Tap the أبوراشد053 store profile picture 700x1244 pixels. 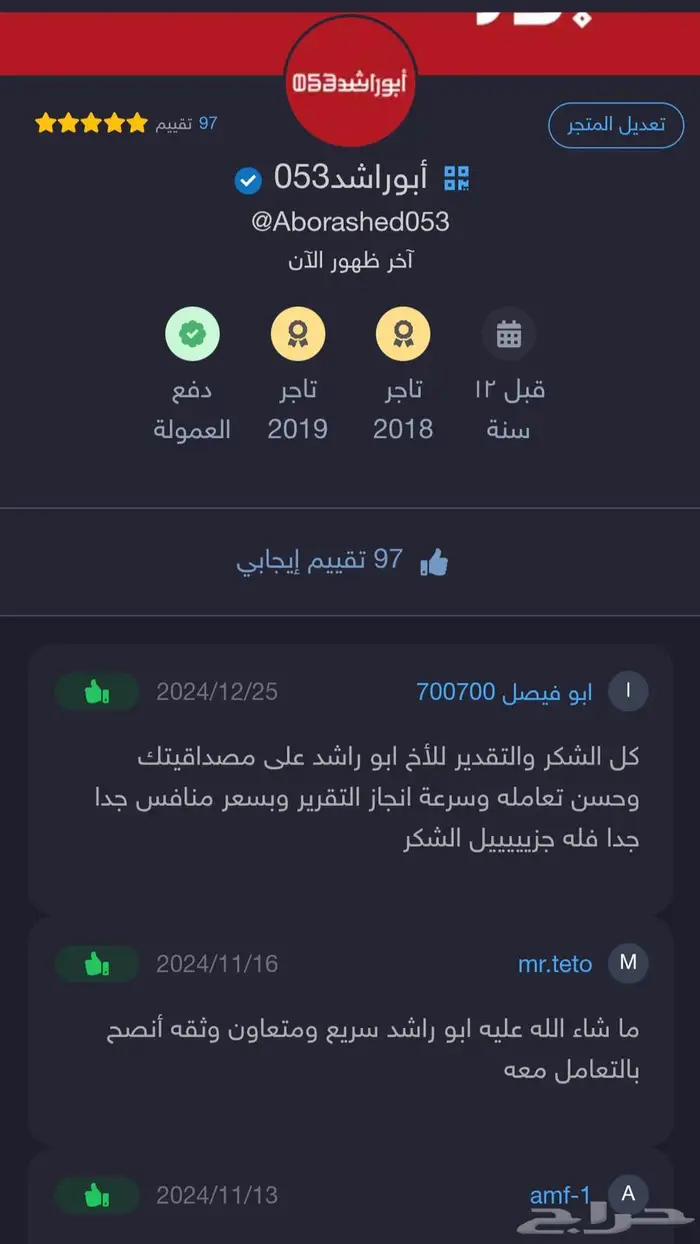tap(351, 82)
